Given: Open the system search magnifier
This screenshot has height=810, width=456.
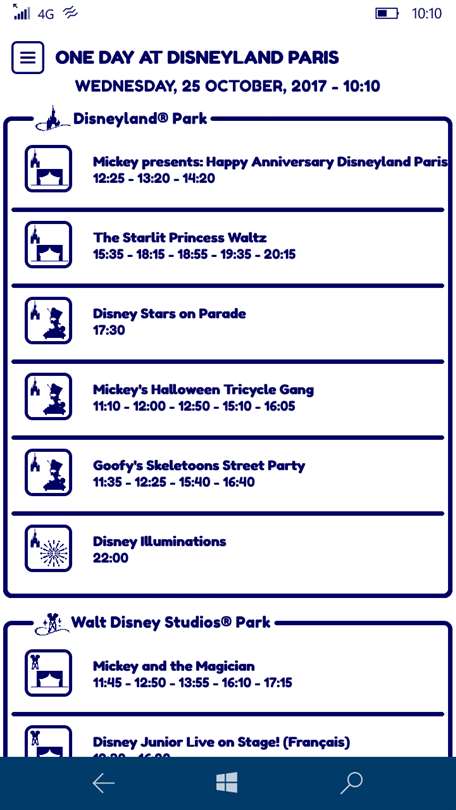Looking at the screenshot, I should click(352, 784).
